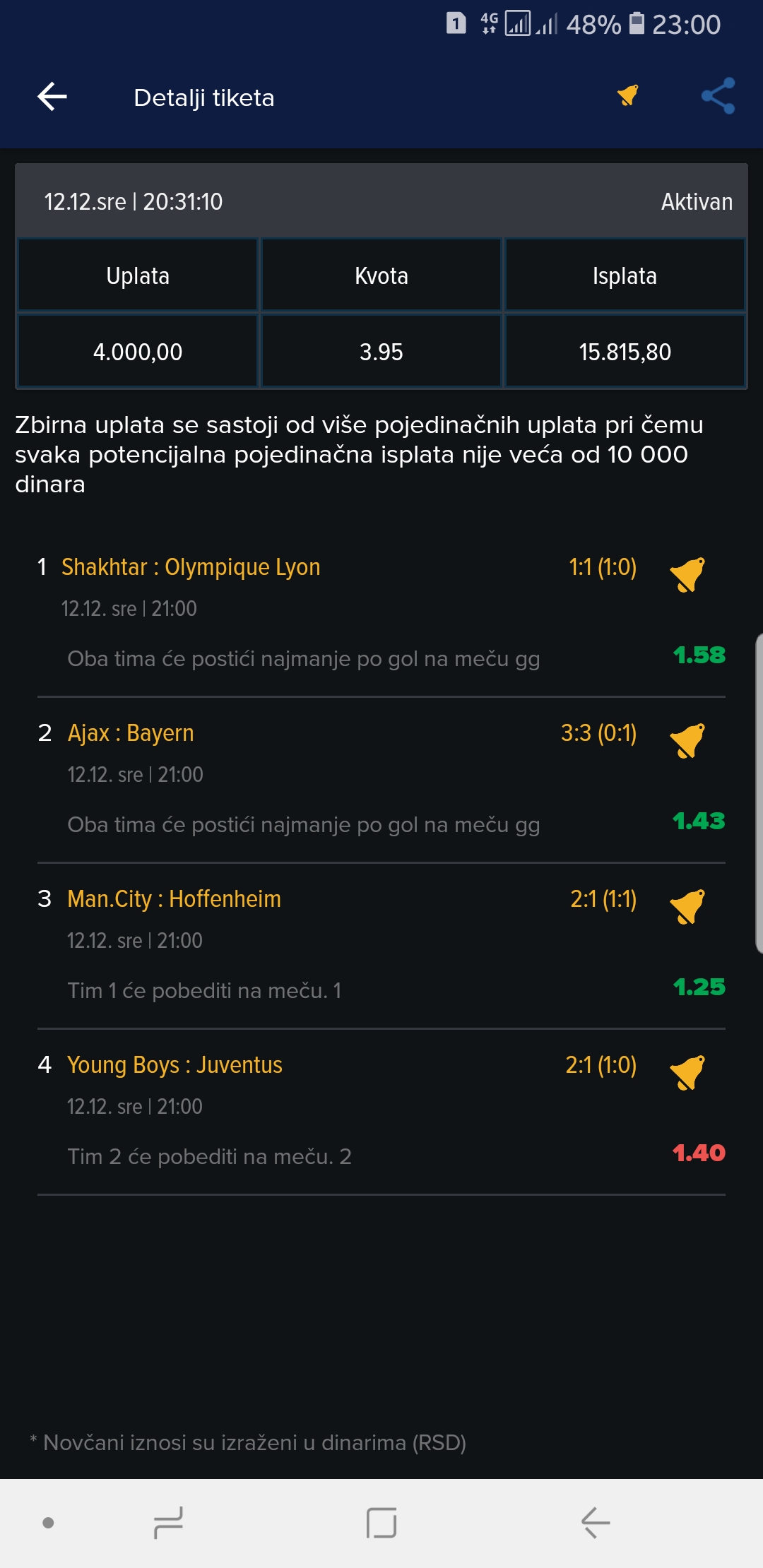This screenshot has height=1568, width=763.
Task: Open recent apps from the navigation bar
Action: [168, 1523]
